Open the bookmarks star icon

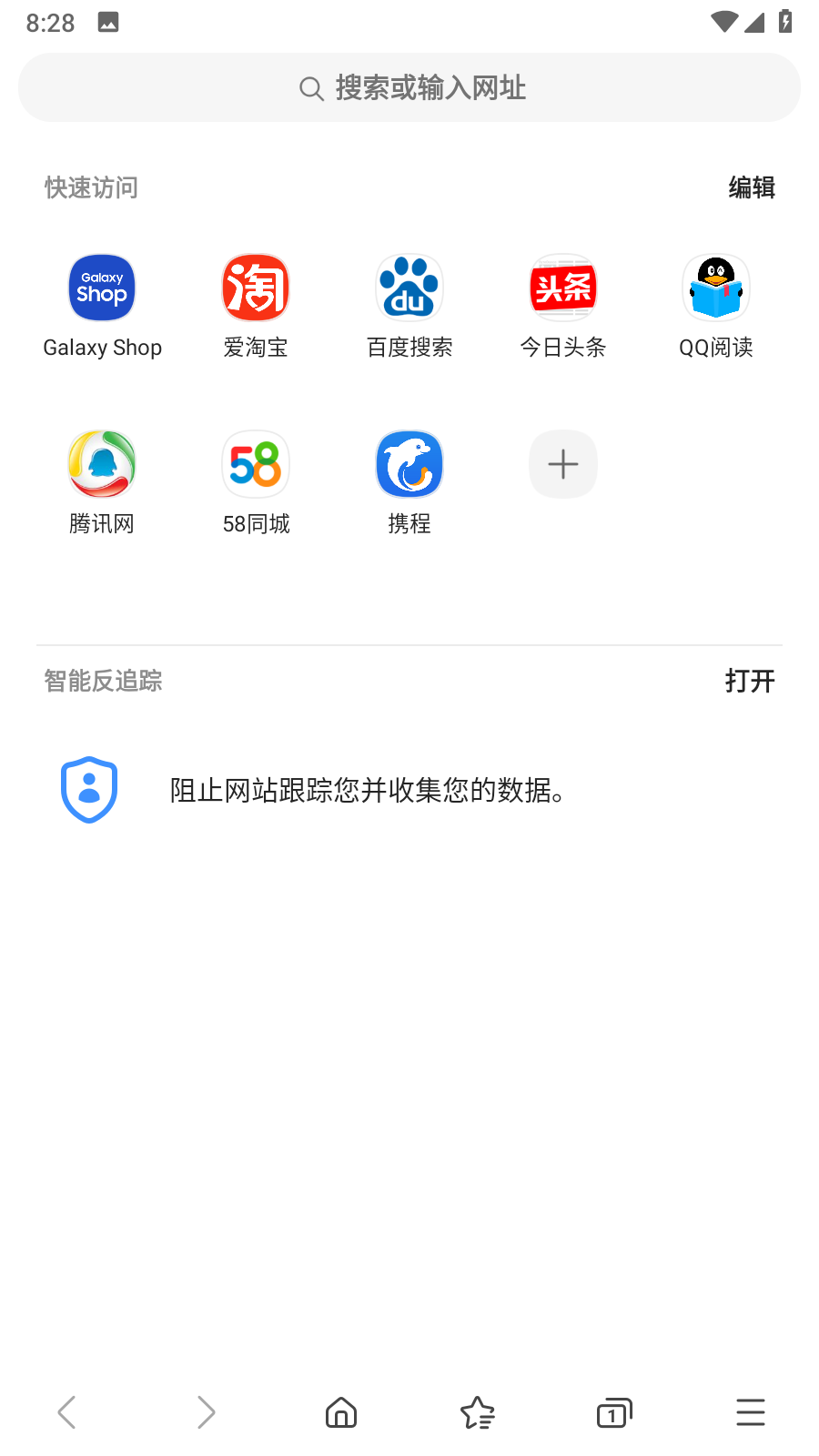click(x=478, y=1412)
